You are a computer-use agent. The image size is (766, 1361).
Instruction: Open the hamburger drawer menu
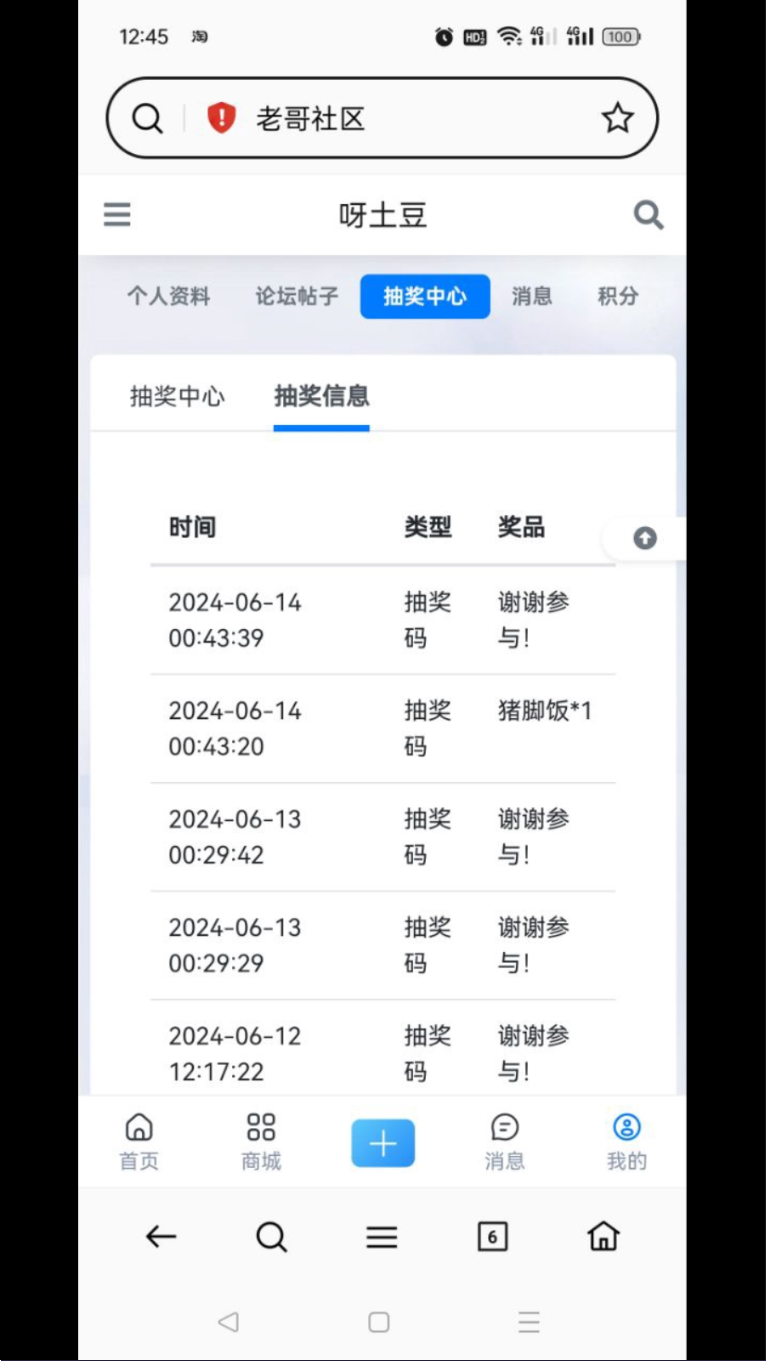coord(117,215)
